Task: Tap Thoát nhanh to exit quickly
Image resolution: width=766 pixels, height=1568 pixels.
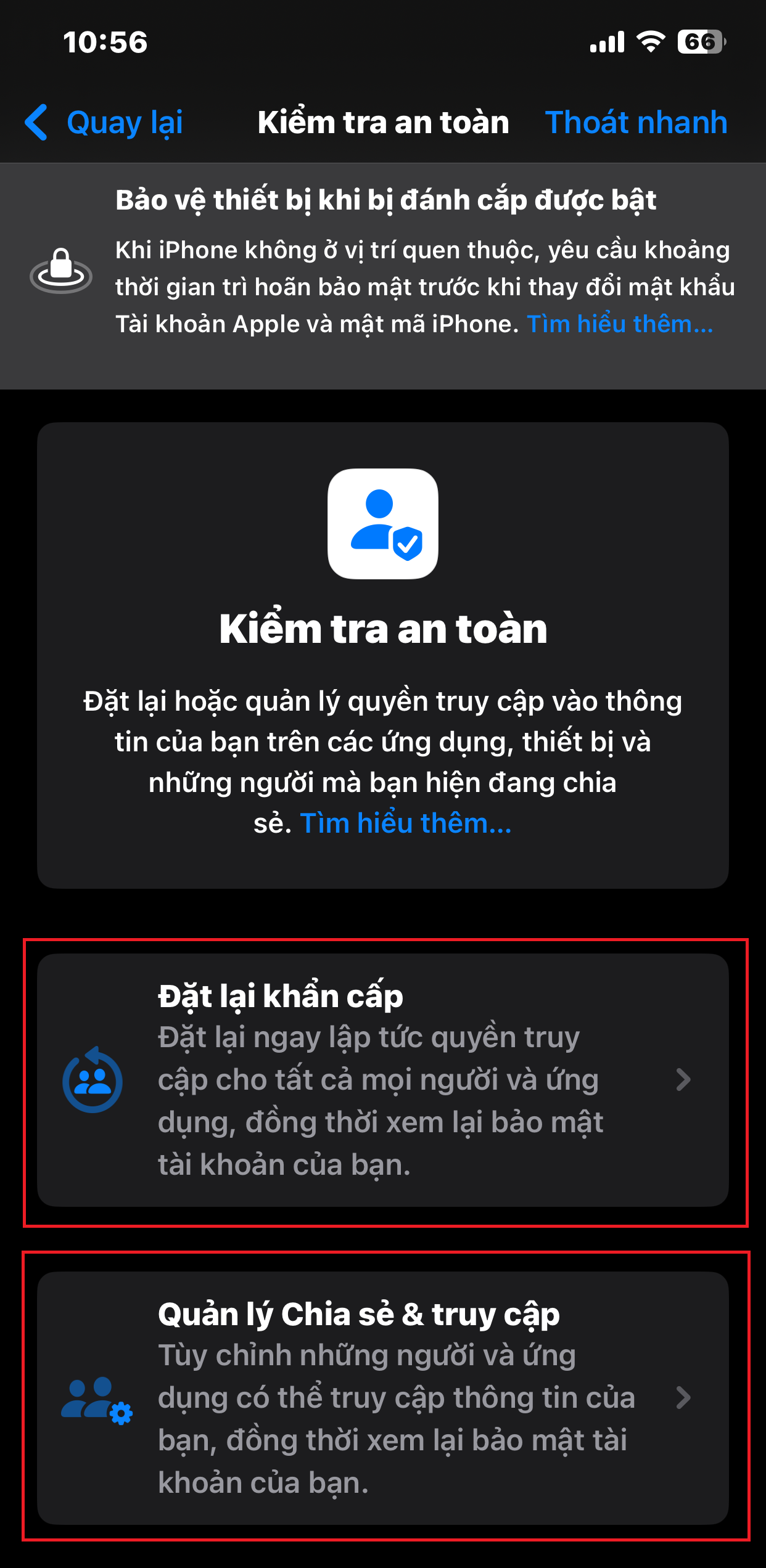Action: (636, 122)
